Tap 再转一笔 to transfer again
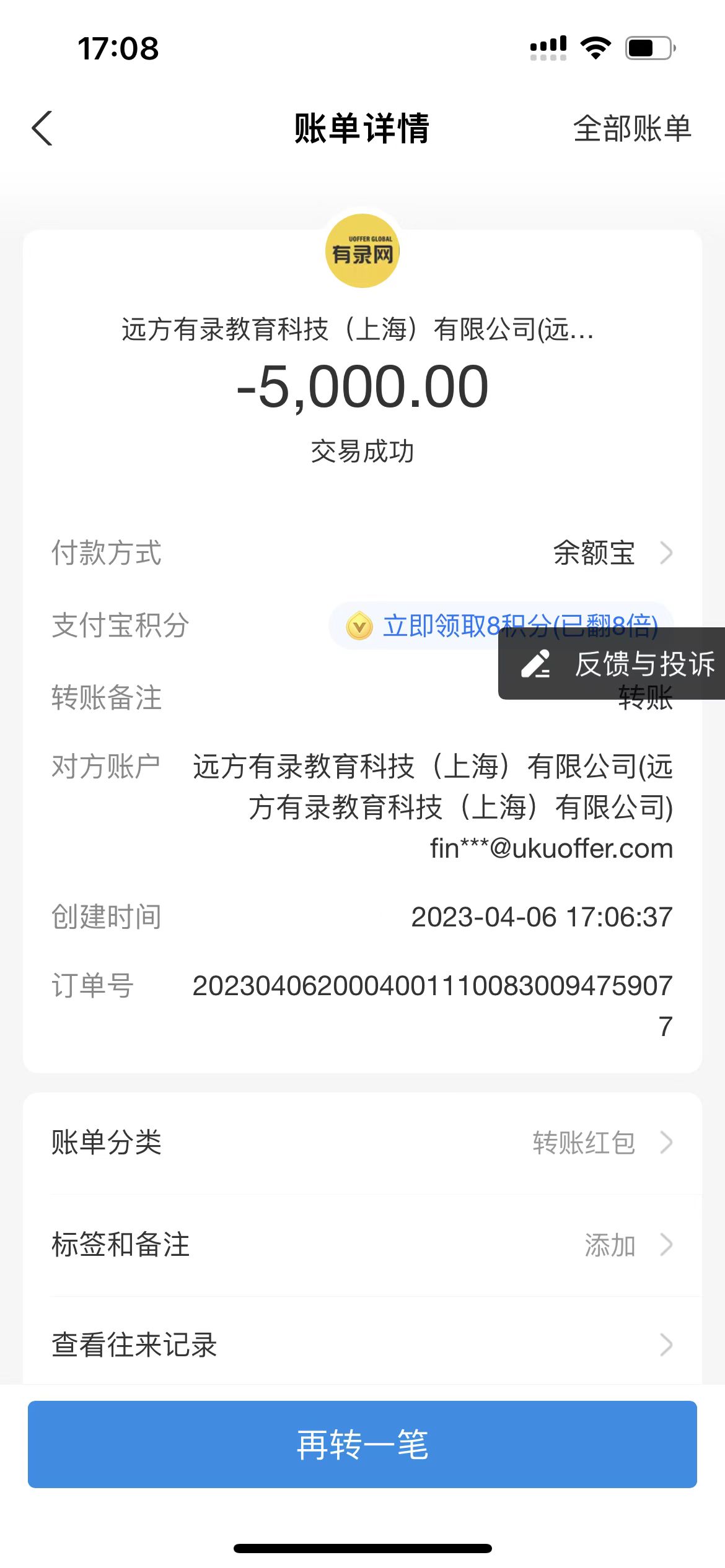Viewport: 725px width, 1568px height. pos(362,1444)
